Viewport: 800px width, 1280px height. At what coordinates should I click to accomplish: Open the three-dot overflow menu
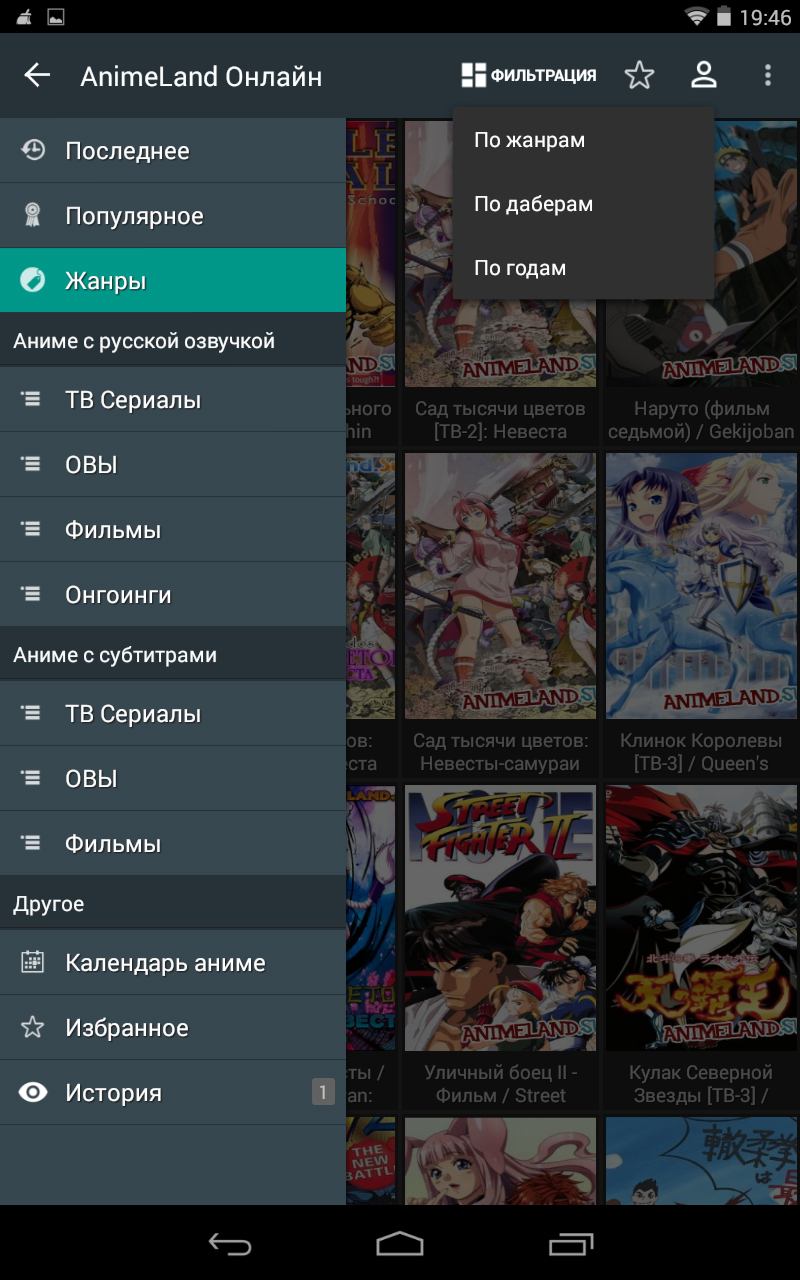coord(768,75)
